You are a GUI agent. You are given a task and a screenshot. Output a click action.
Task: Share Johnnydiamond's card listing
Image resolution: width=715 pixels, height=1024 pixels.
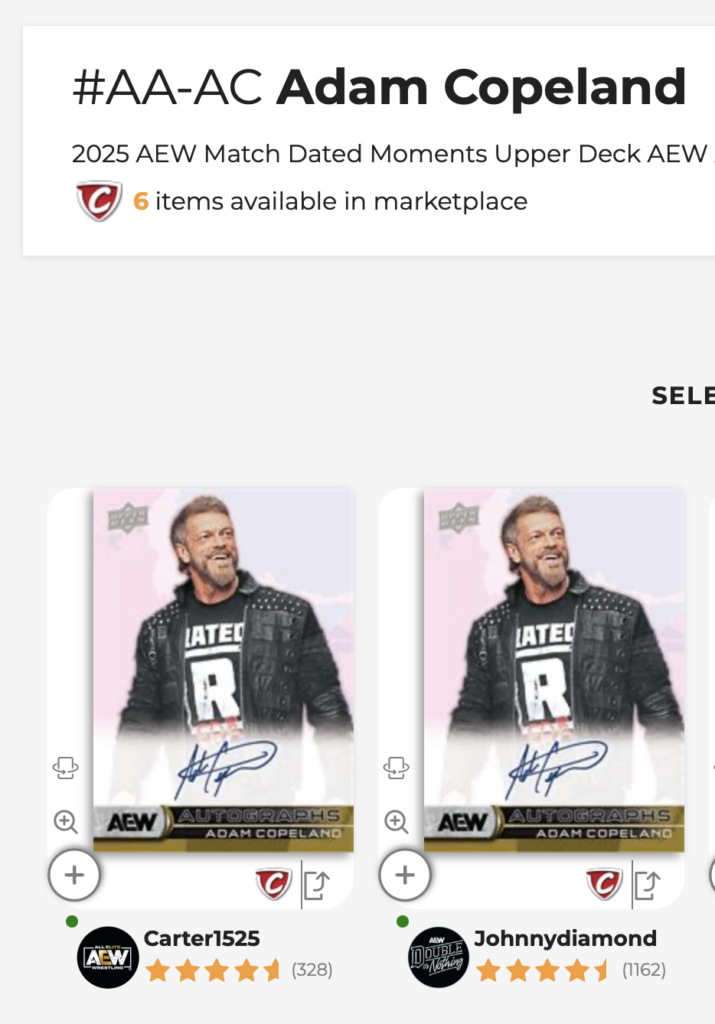(x=647, y=885)
